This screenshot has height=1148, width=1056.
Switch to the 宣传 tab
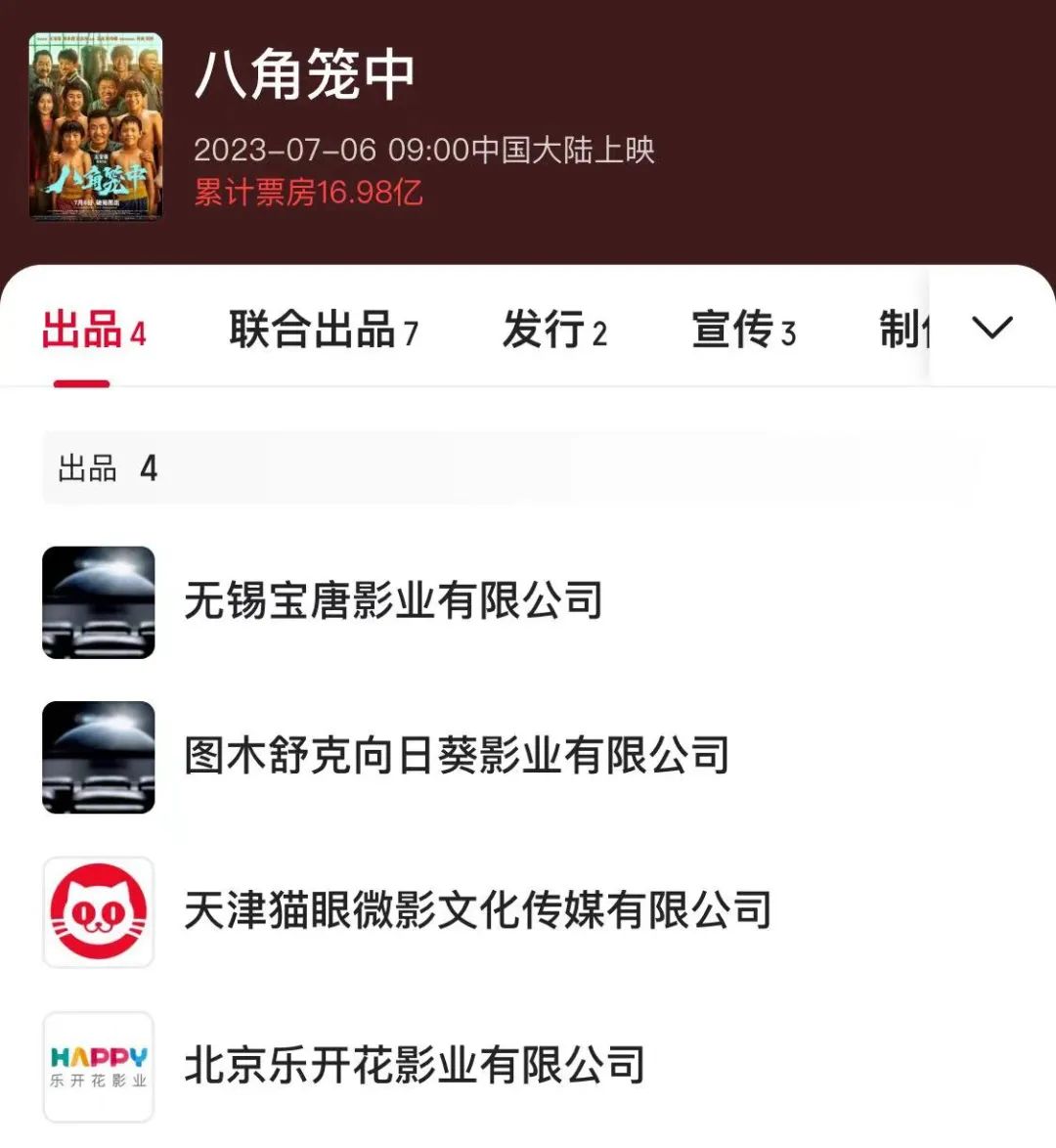743,330
